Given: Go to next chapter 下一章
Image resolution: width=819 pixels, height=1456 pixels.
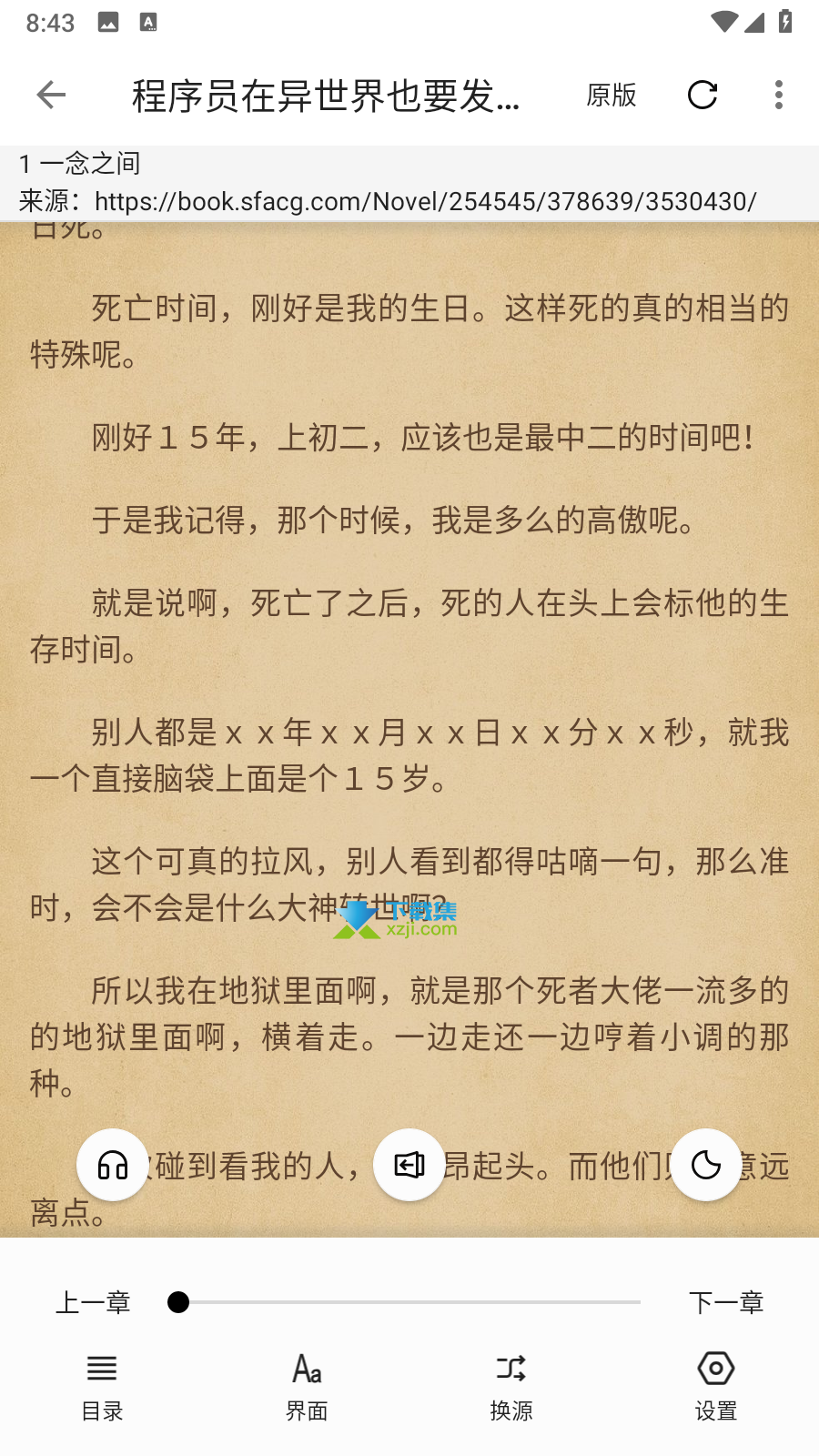Looking at the screenshot, I should pos(726,1302).
